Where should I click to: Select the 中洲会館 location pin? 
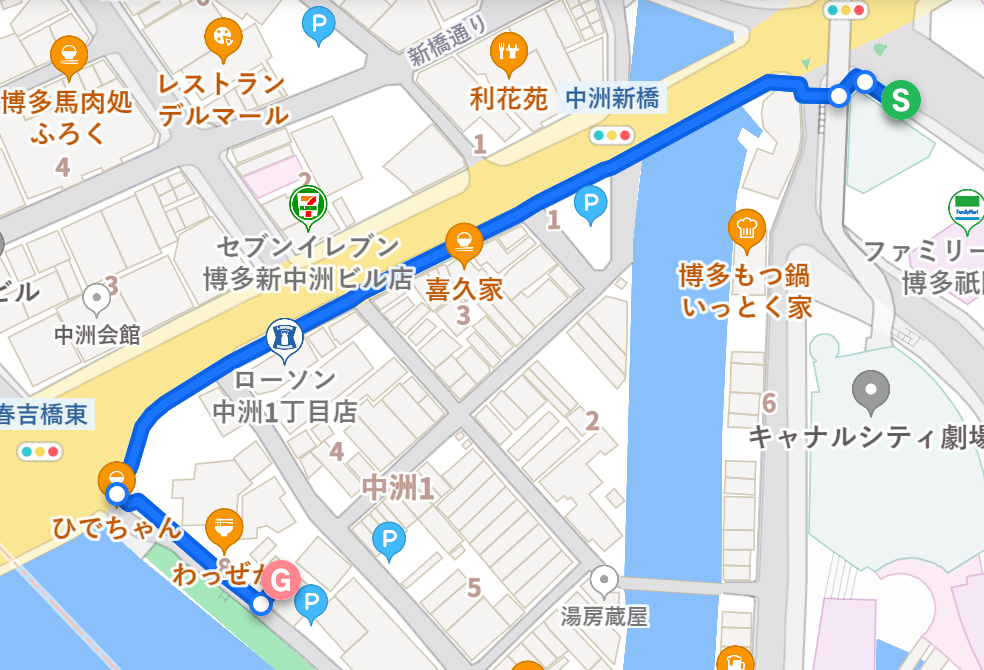(97, 297)
